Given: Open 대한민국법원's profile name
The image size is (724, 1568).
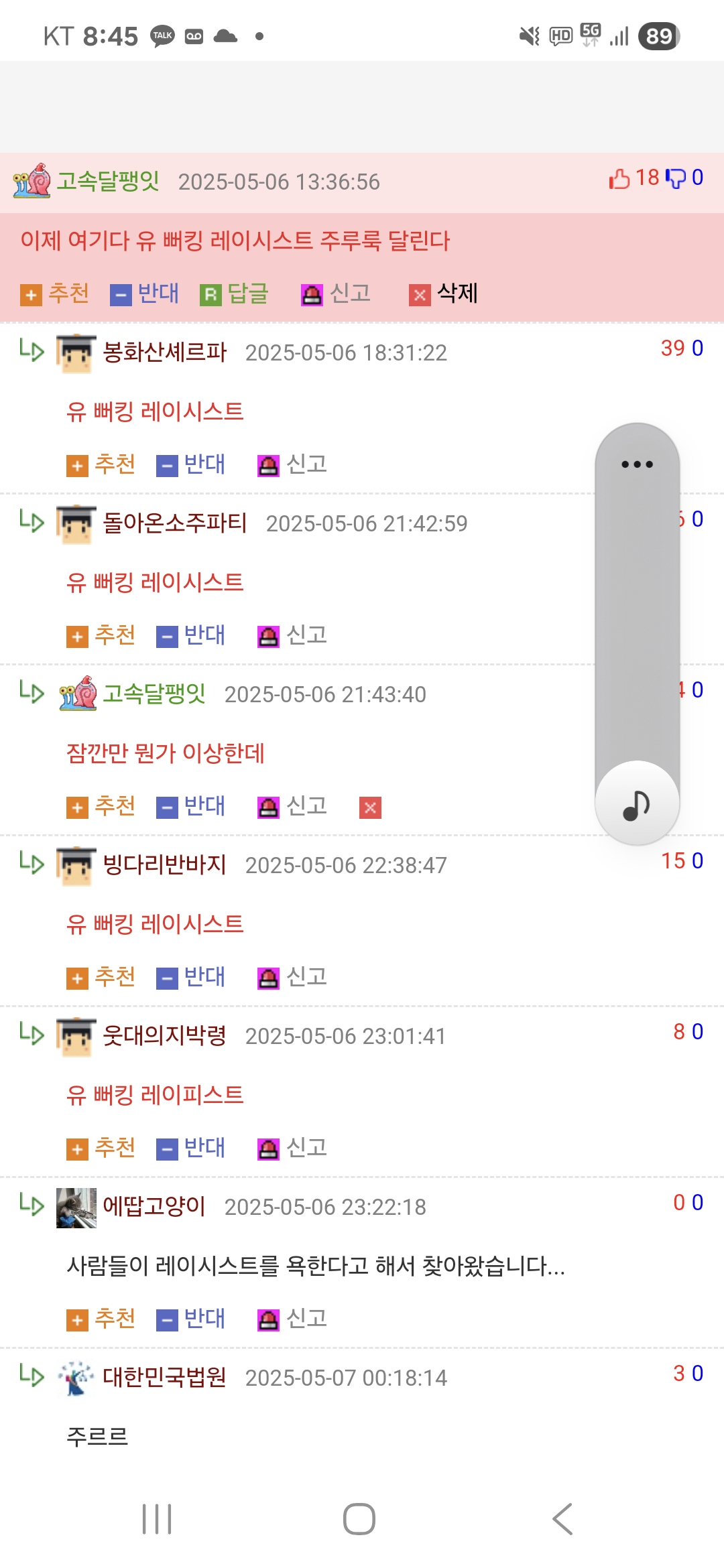Looking at the screenshot, I should pyautogui.click(x=164, y=1377).
